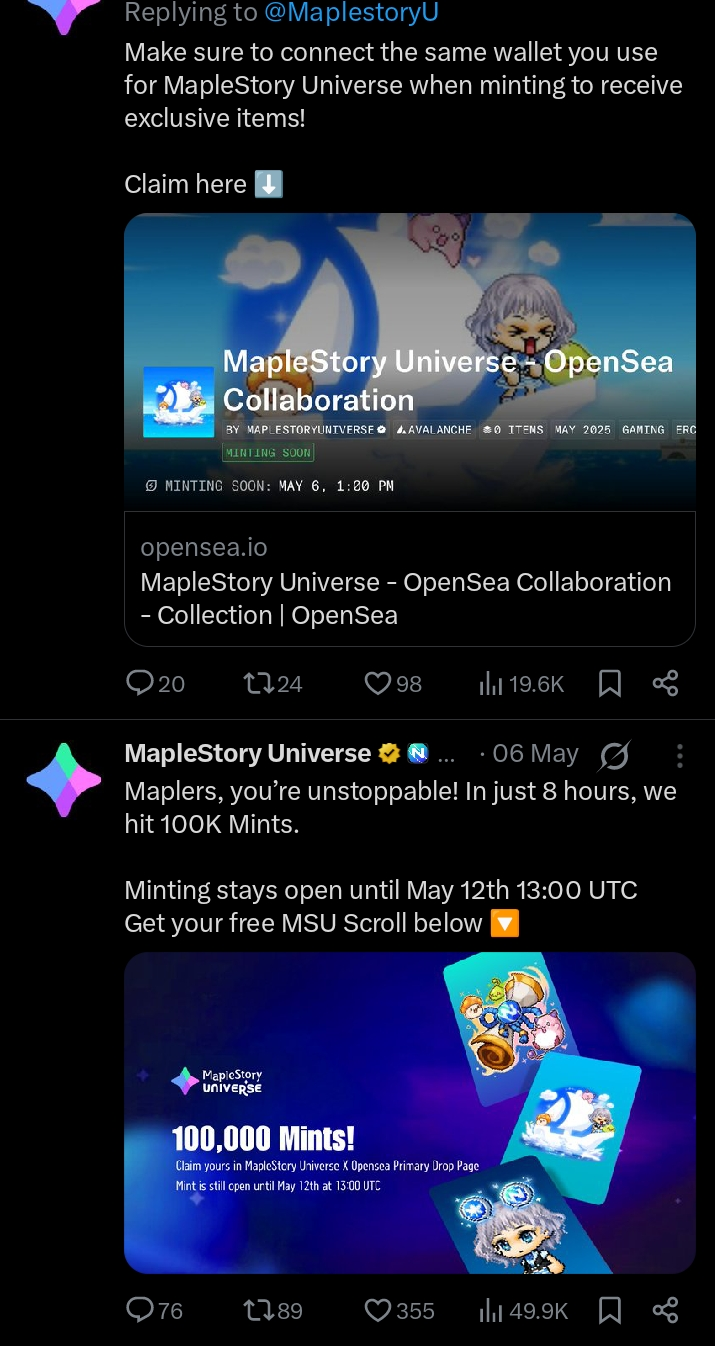Bookmark the 100K Mints post

pos(610,1310)
